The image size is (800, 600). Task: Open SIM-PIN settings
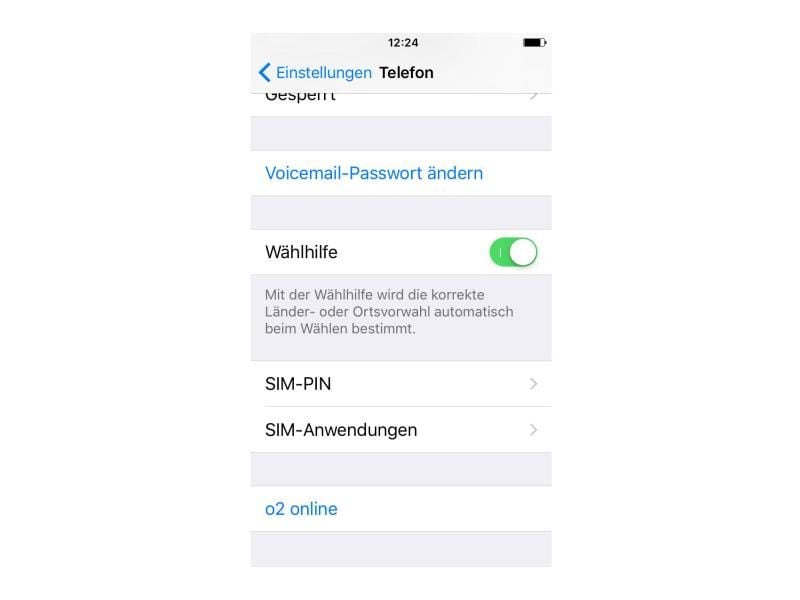coord(400,384)
